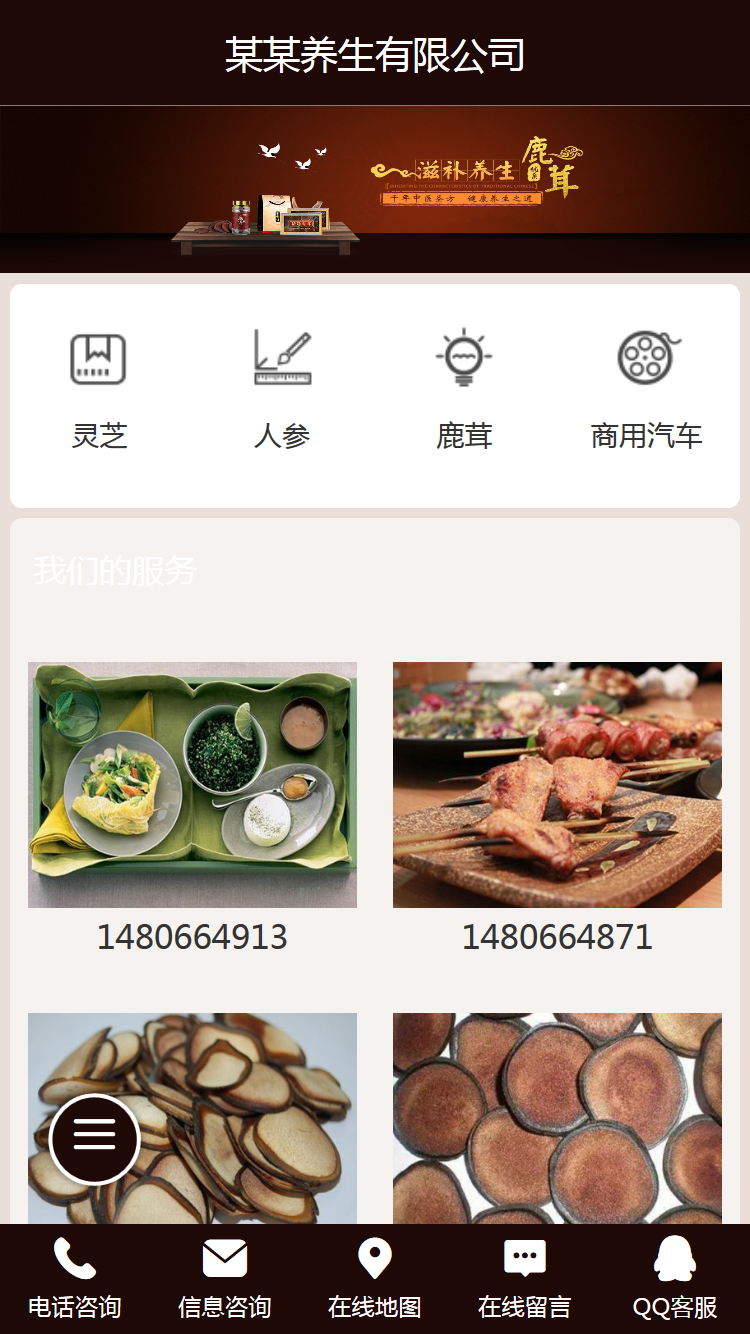Viewport: 750px width, 1334px height.
Task: Open the round brown deer antler slices tile
Action: 557,1118
